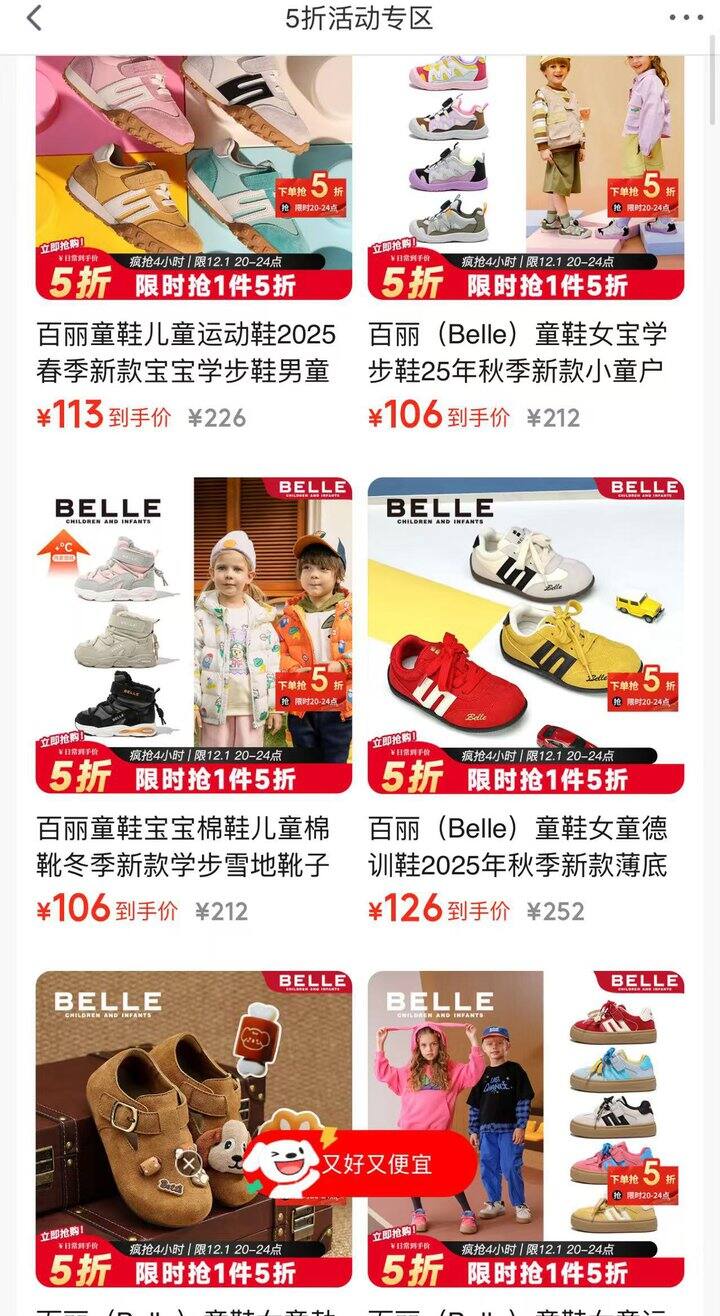Viewport: 720px width, 1316px height.
Task: Open the brown buckle shoes product card
Action: 120,1080
